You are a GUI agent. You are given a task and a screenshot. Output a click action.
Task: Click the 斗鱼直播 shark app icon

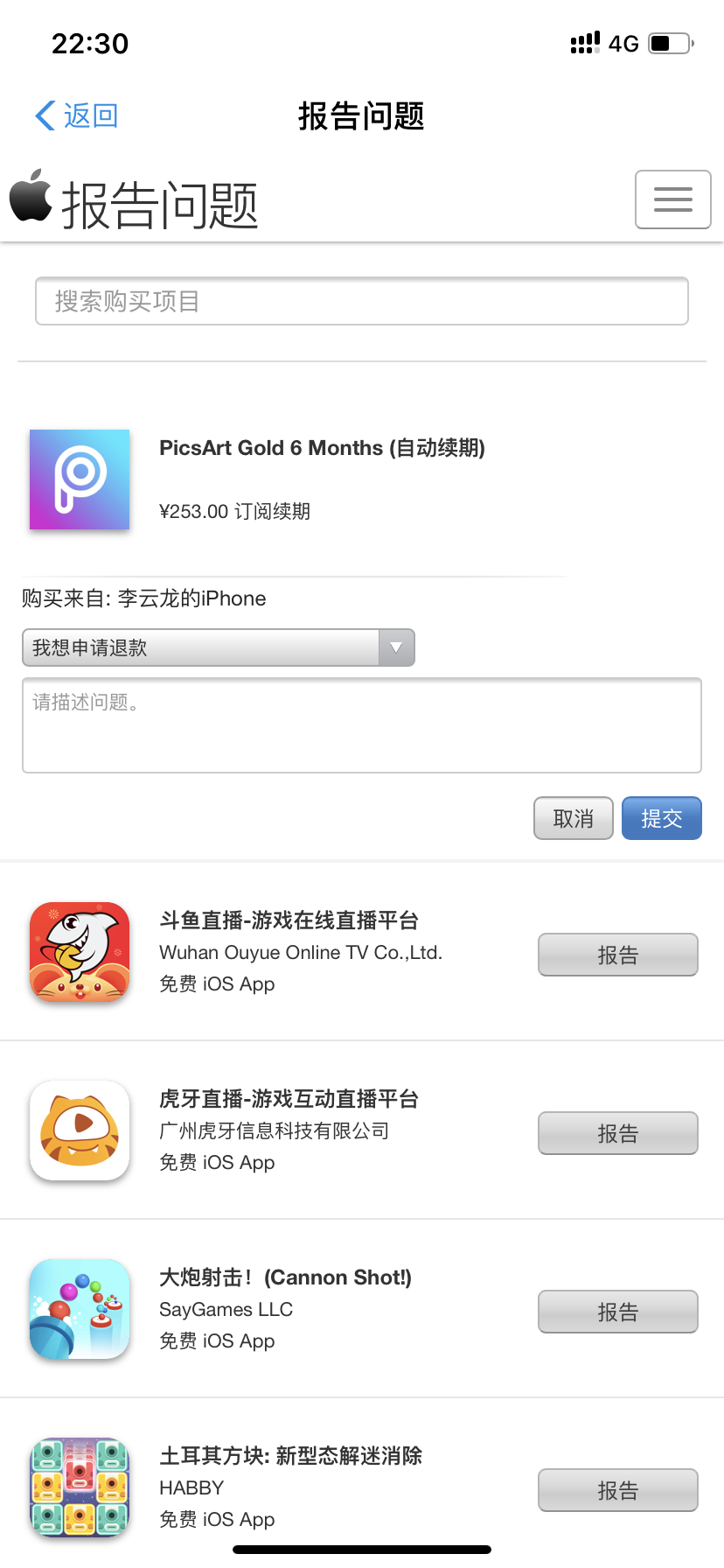[79, 953]
